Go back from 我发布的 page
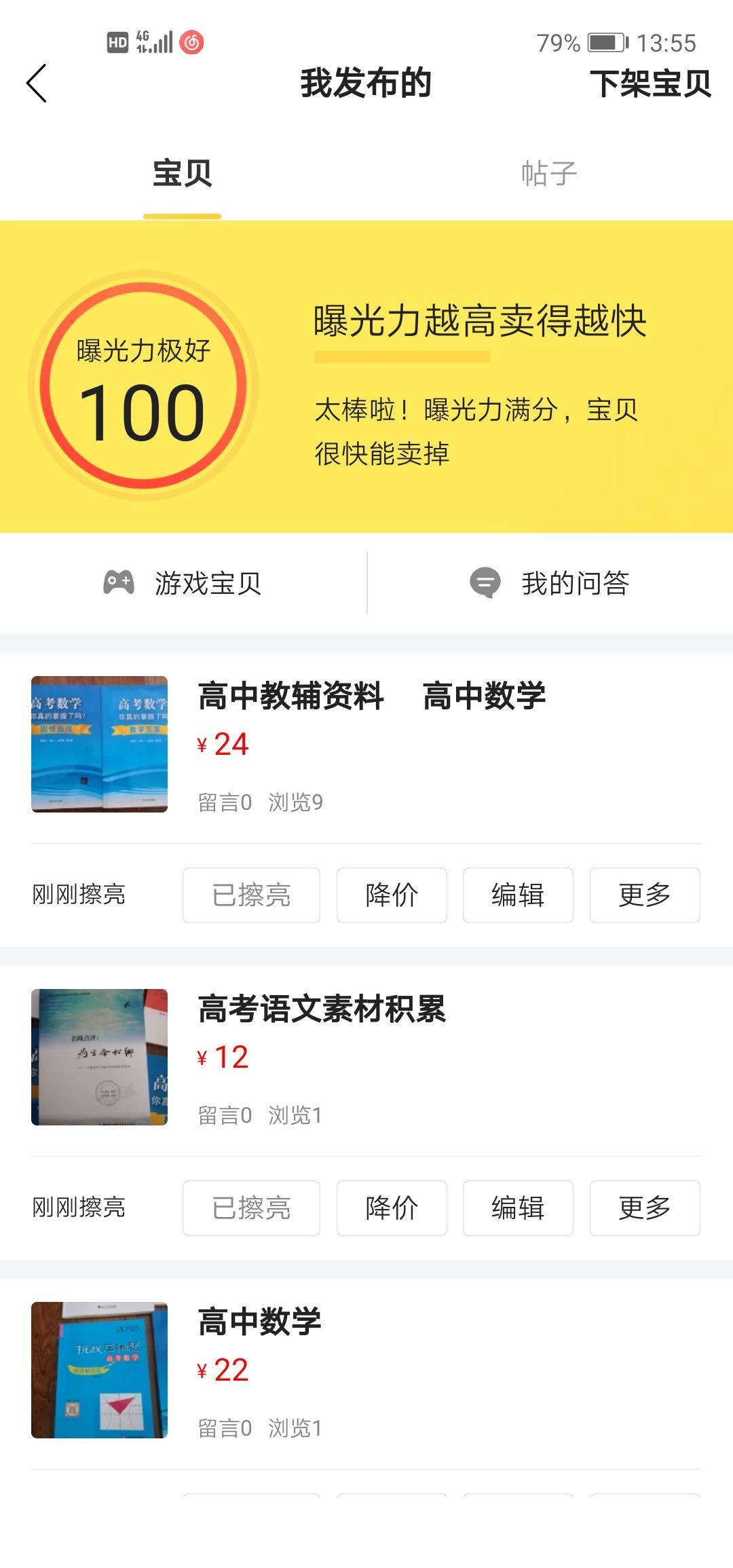 pos(37,83)
